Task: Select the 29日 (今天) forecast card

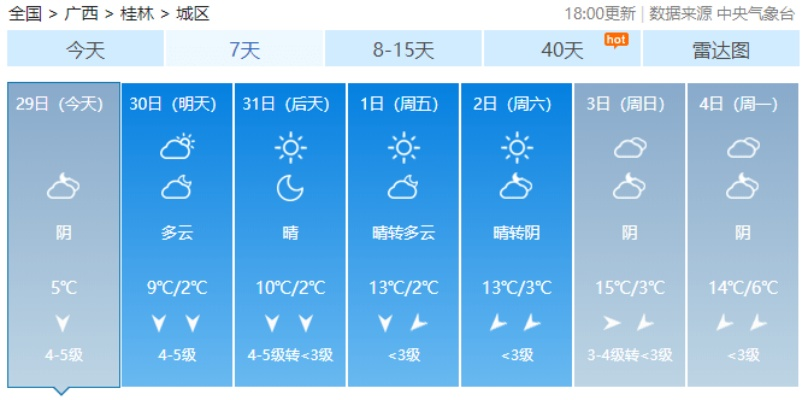Action: [63, 235]
